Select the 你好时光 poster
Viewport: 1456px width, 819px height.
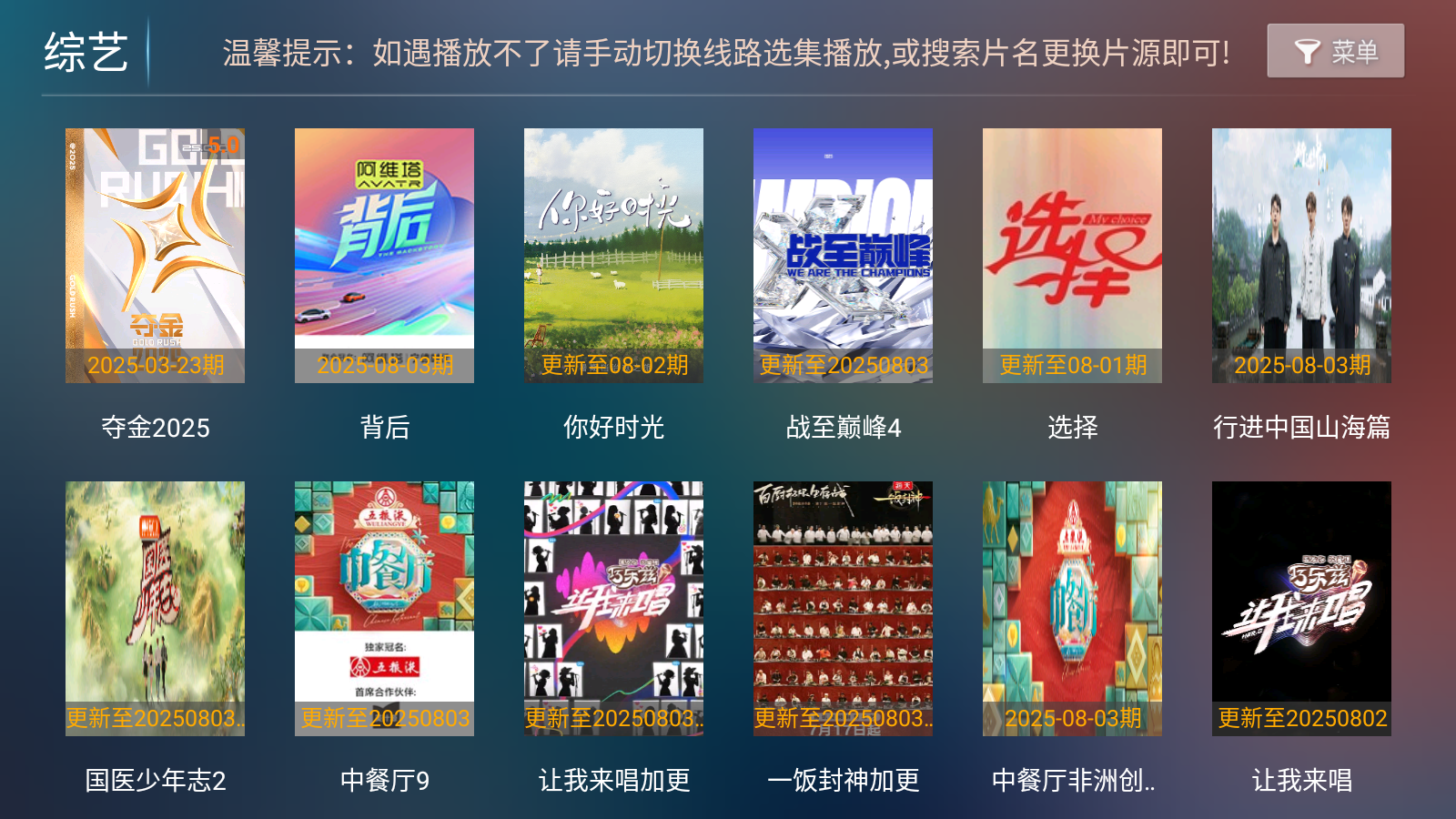613,256
